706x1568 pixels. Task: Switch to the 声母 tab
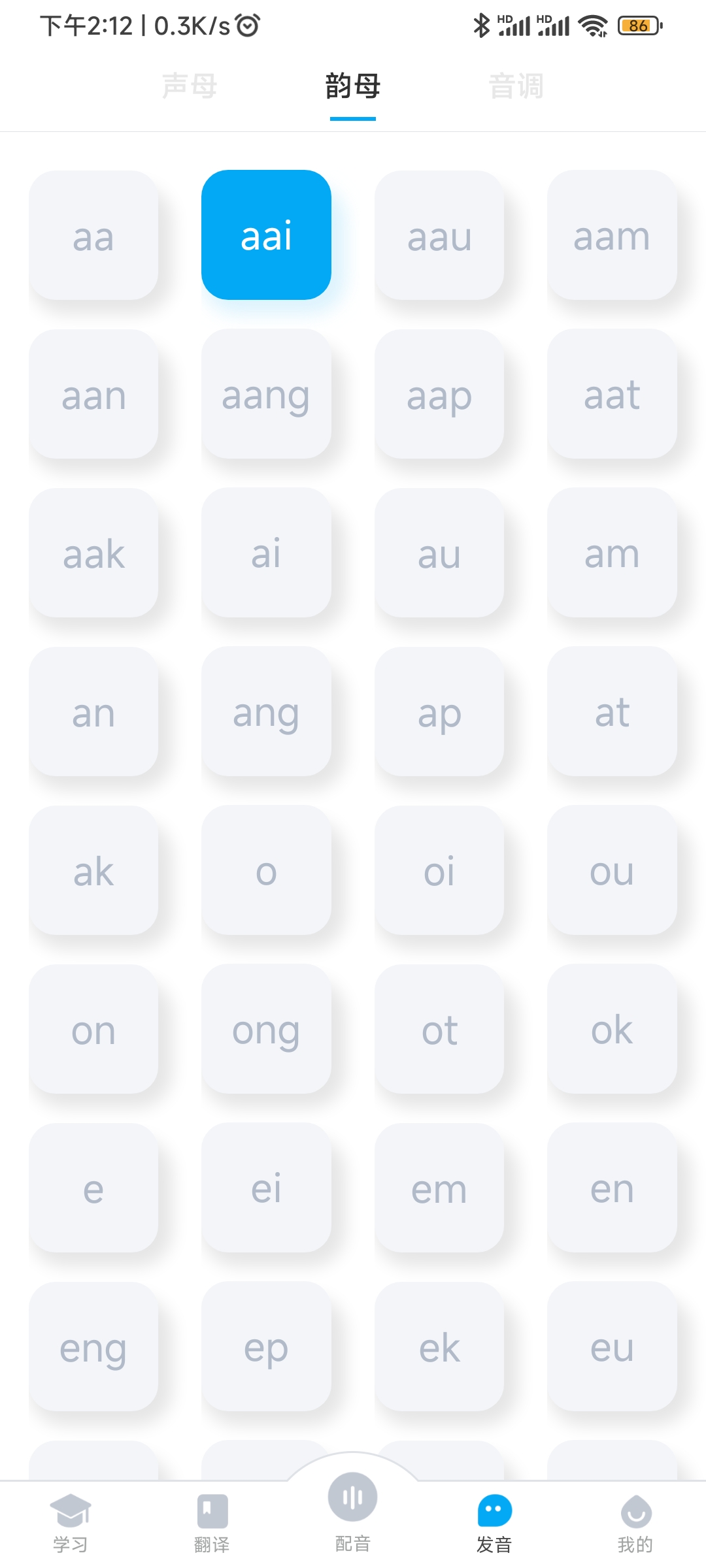(189, 86)
